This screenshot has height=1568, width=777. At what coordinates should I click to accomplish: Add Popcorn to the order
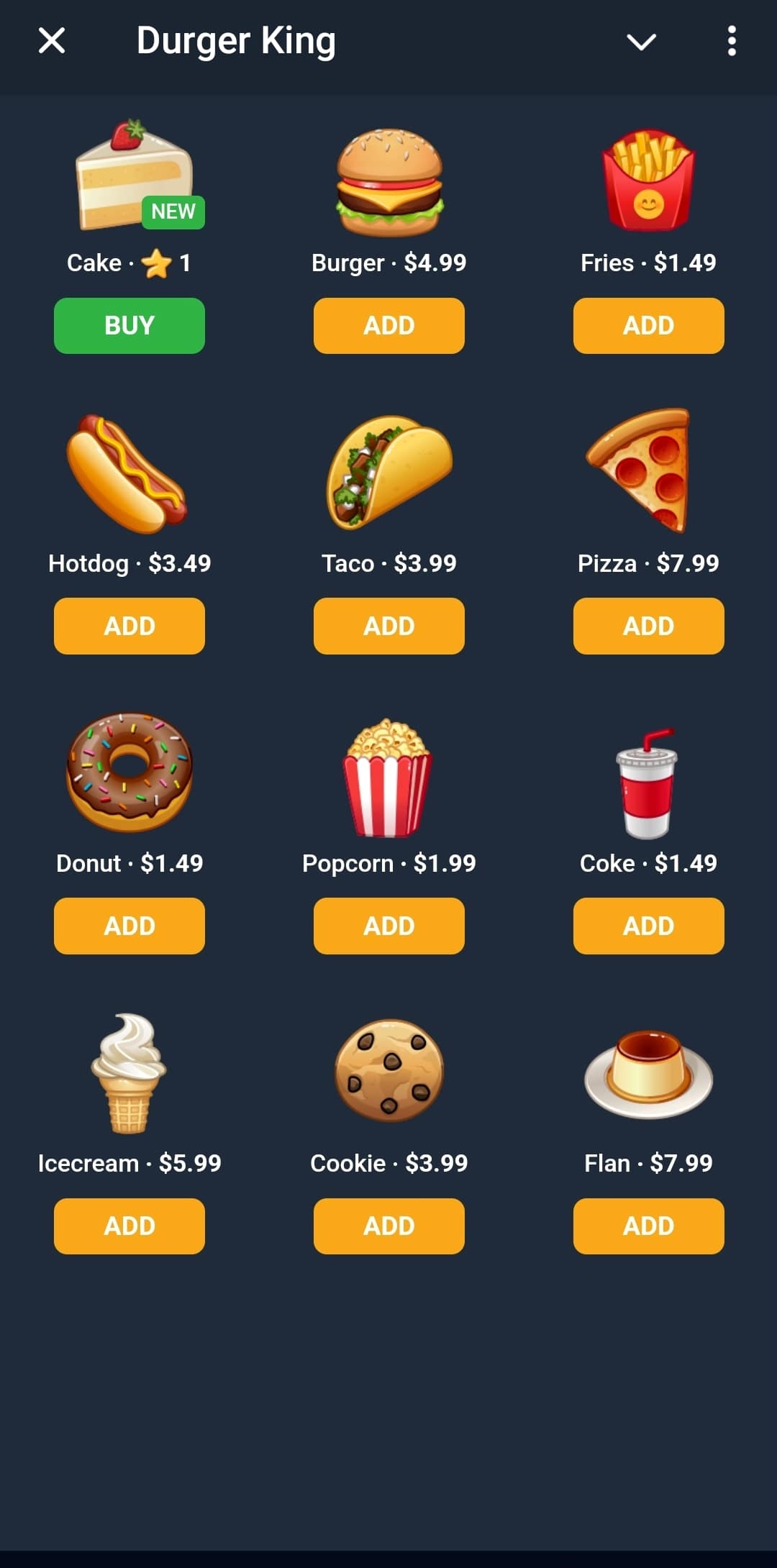tap(389, 926)
